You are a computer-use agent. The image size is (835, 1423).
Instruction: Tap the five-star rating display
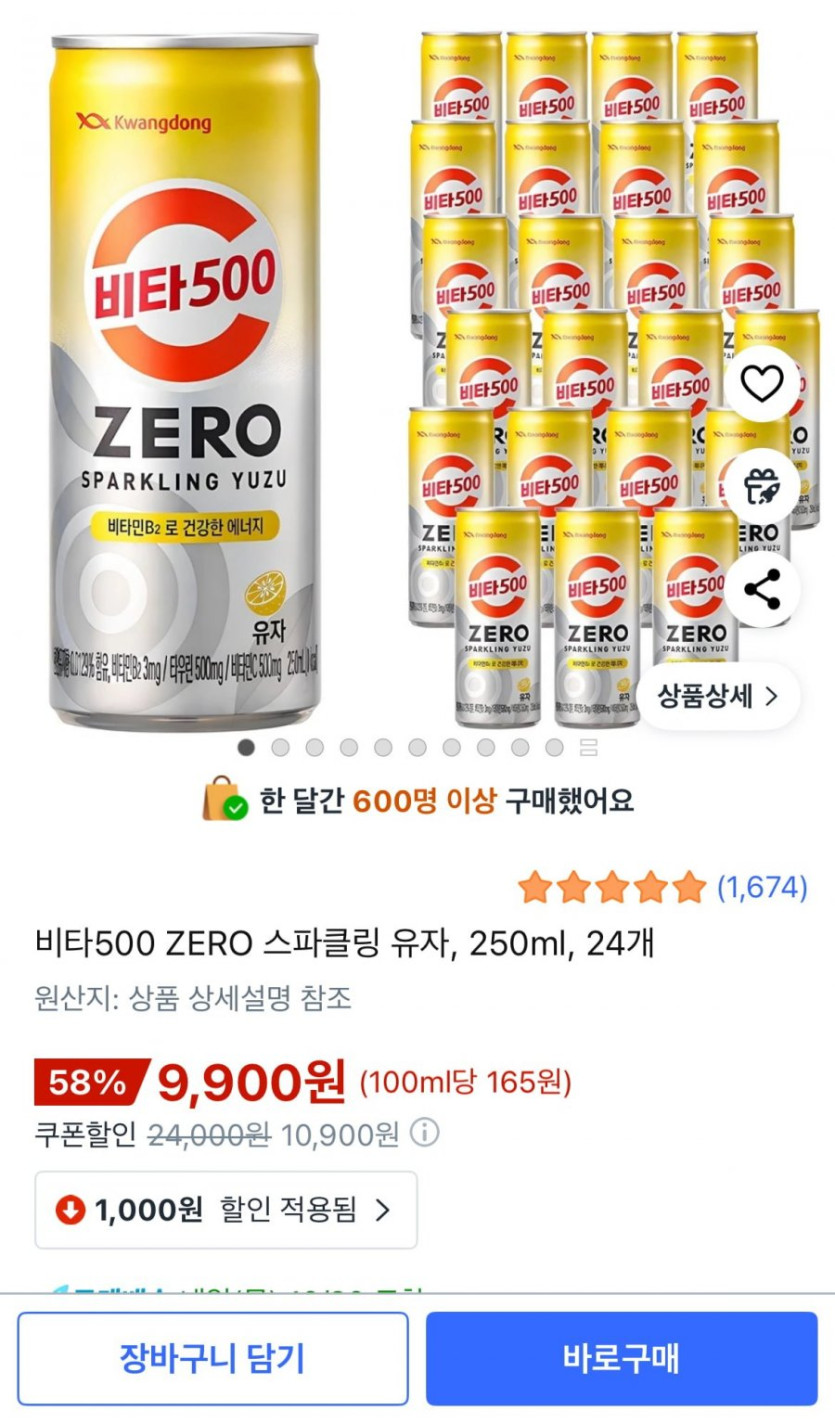tap(612, 885)
